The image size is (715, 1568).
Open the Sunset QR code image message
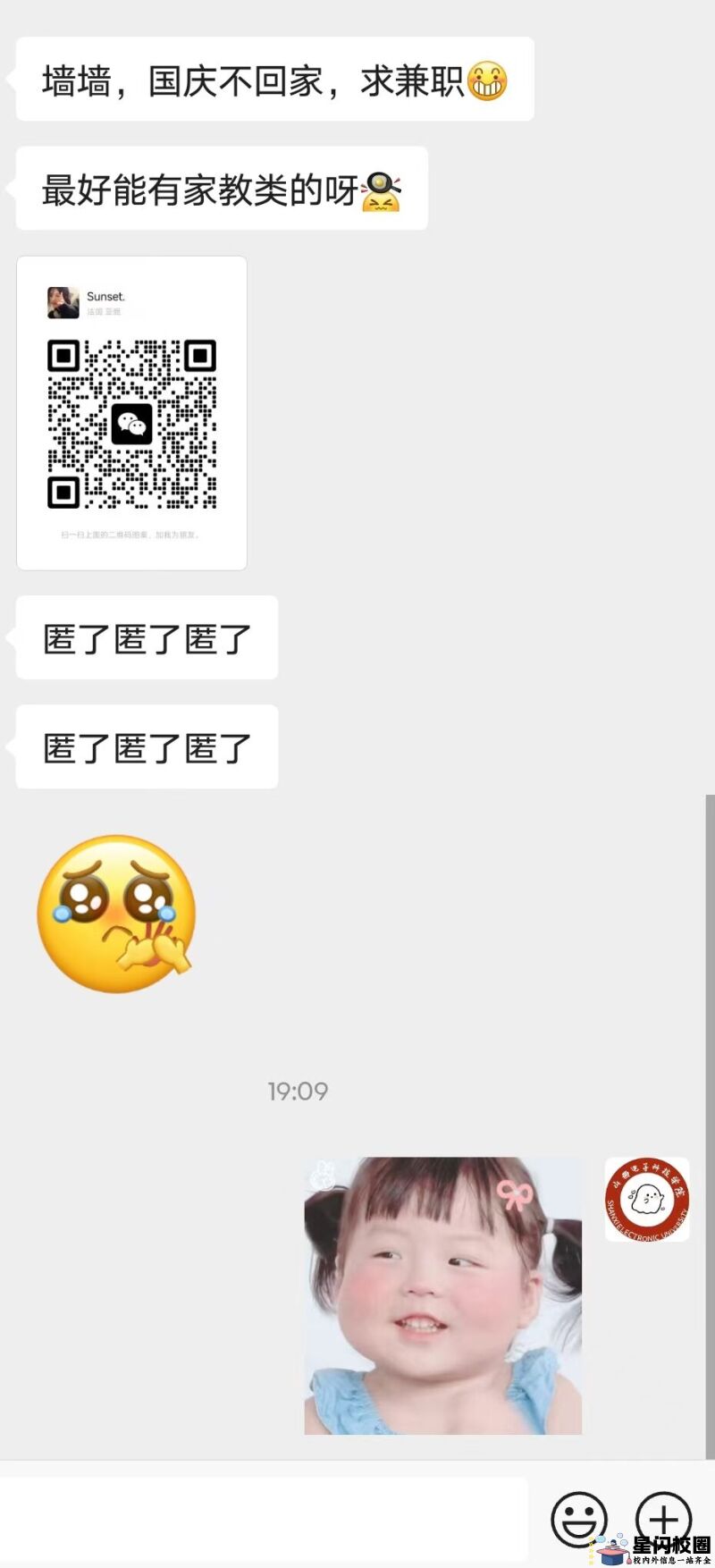[131, 413]
